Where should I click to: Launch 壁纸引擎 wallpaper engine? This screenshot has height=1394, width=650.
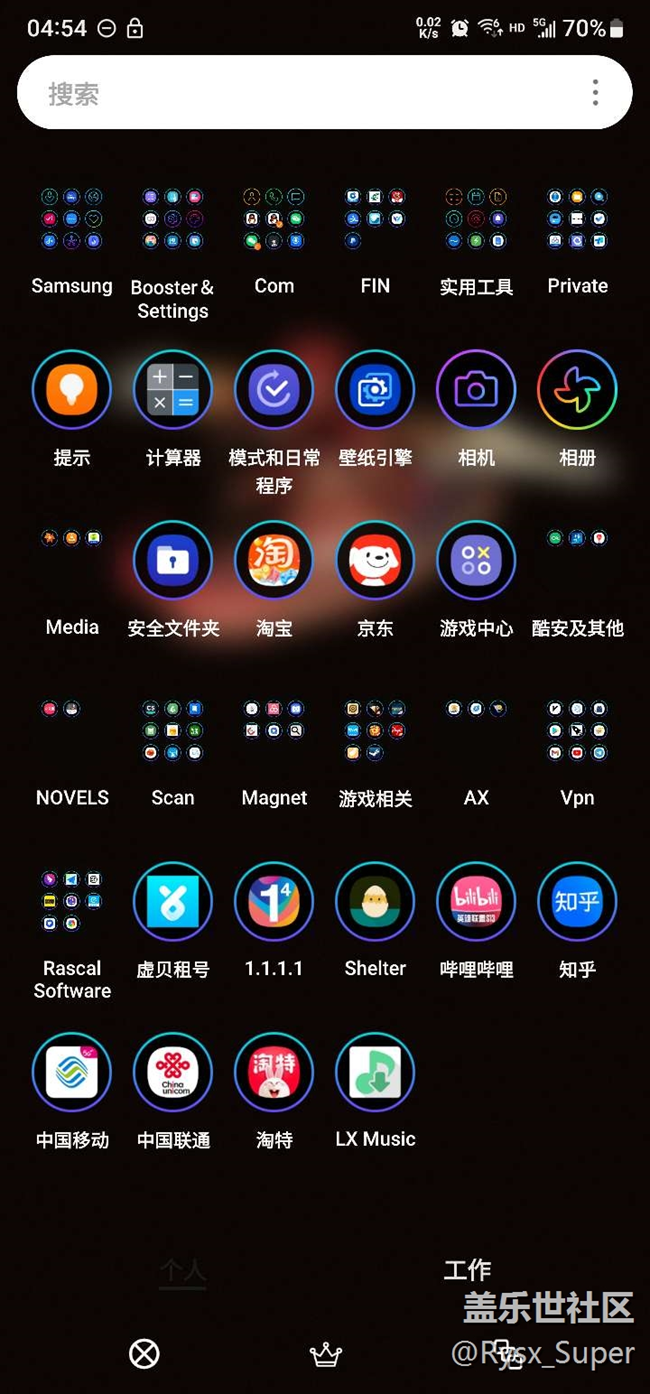(375, 390)
